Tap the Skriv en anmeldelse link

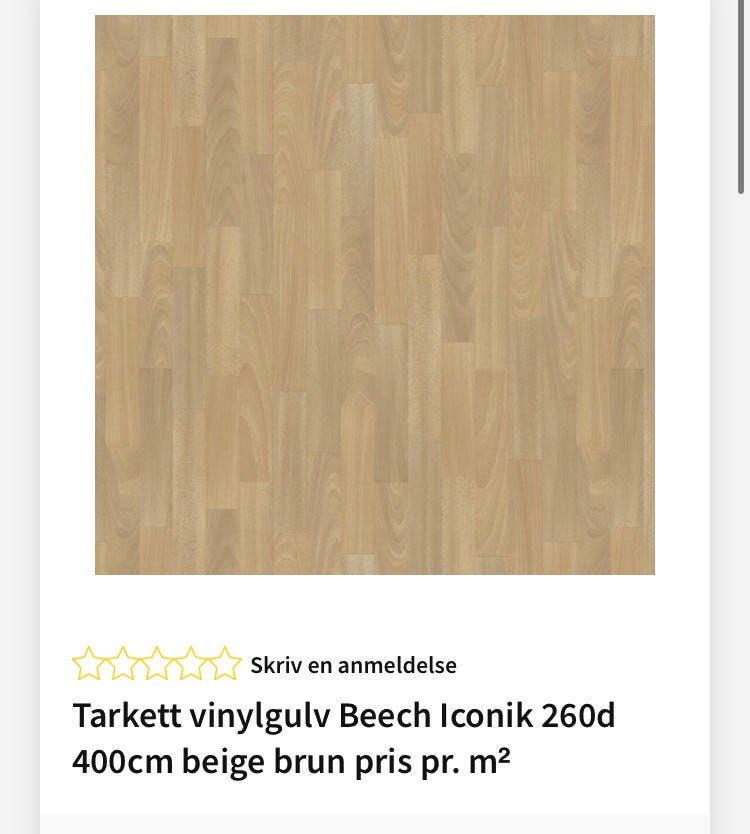[x=353, y=665]
